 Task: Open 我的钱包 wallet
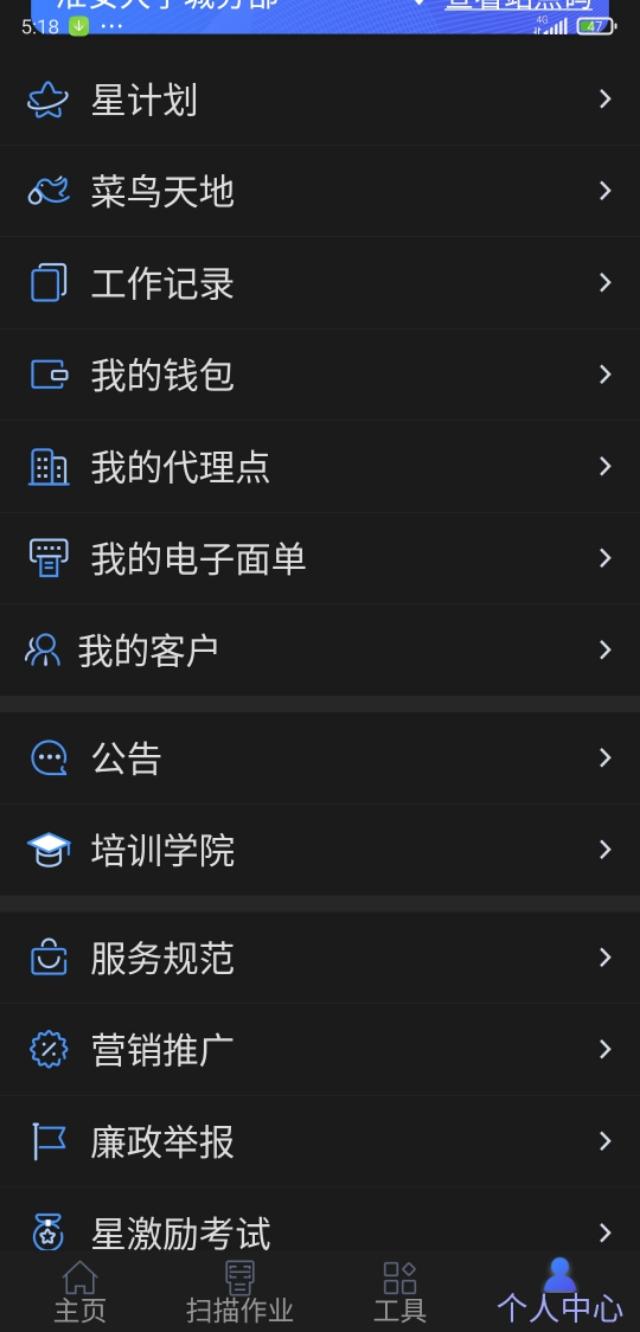click(x=320, y=375)
